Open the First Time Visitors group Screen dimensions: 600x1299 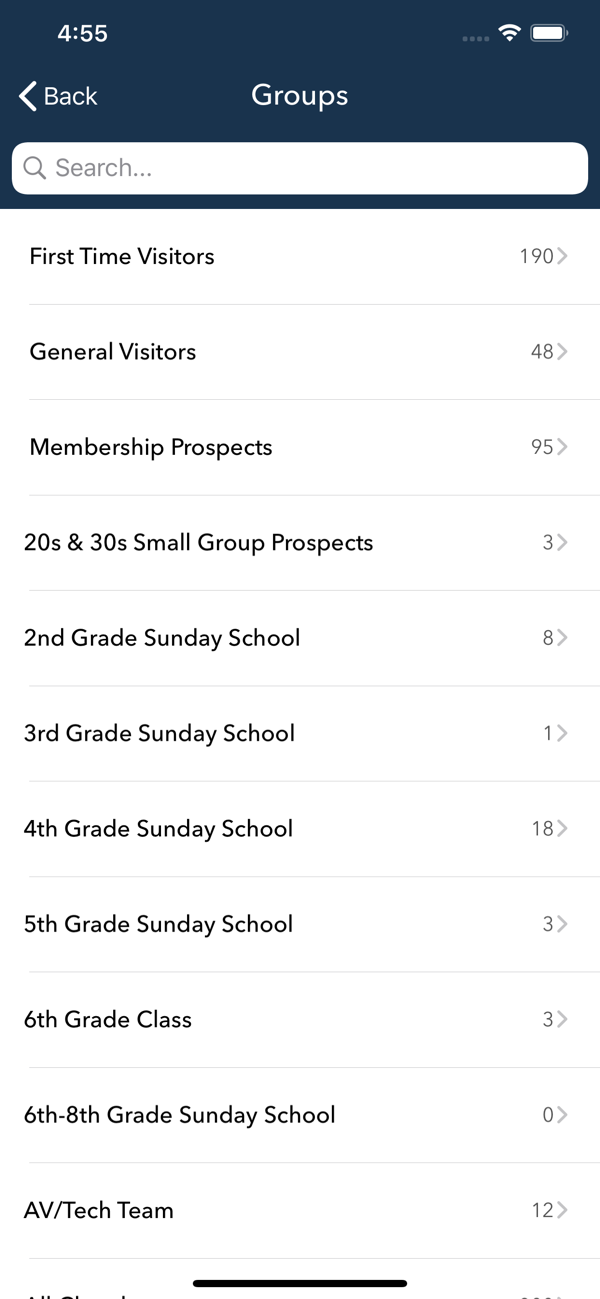click(x=298, y=257)
